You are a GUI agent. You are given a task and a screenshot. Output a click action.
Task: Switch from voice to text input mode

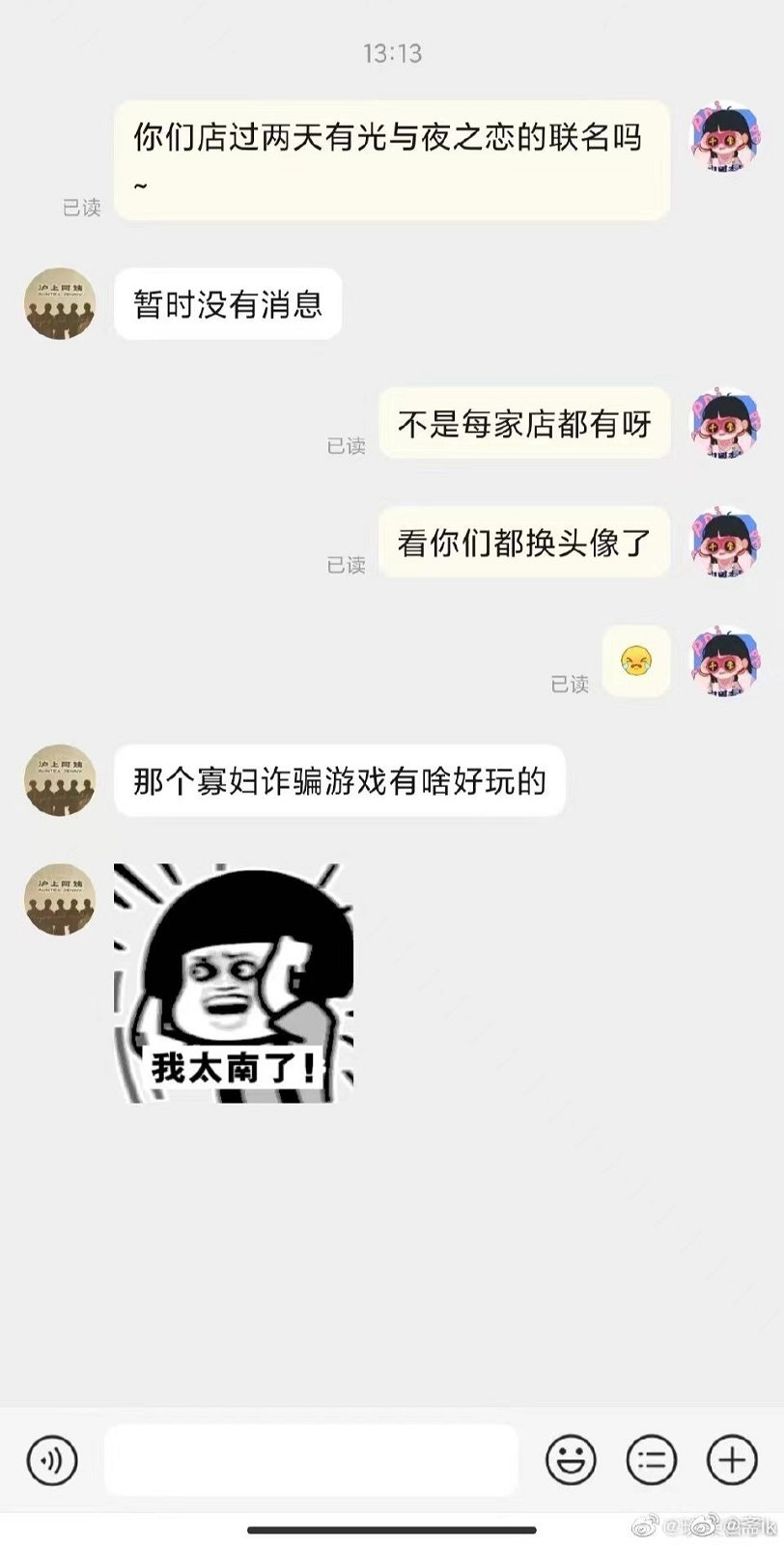(50, 1461)
